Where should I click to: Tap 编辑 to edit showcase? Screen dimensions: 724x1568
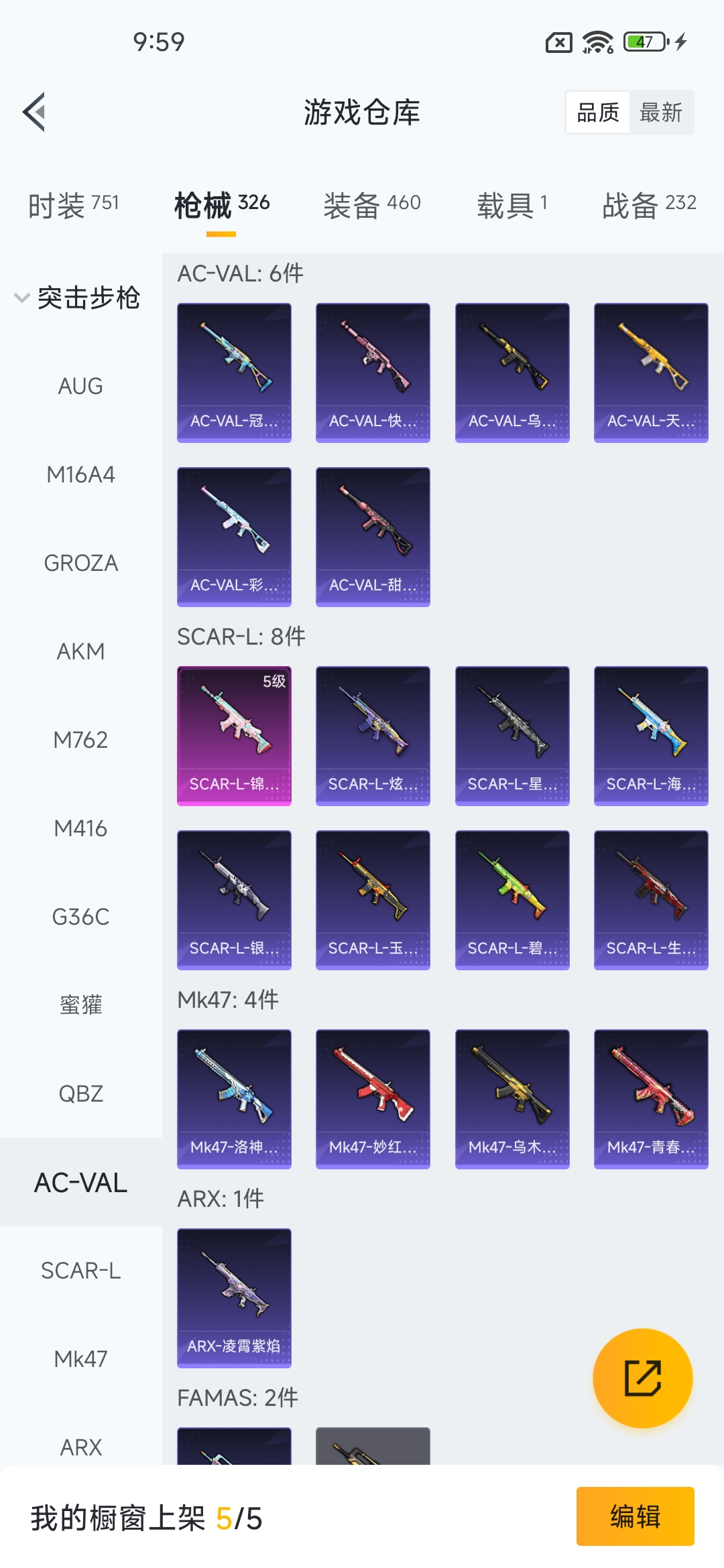click(634, 1516)
